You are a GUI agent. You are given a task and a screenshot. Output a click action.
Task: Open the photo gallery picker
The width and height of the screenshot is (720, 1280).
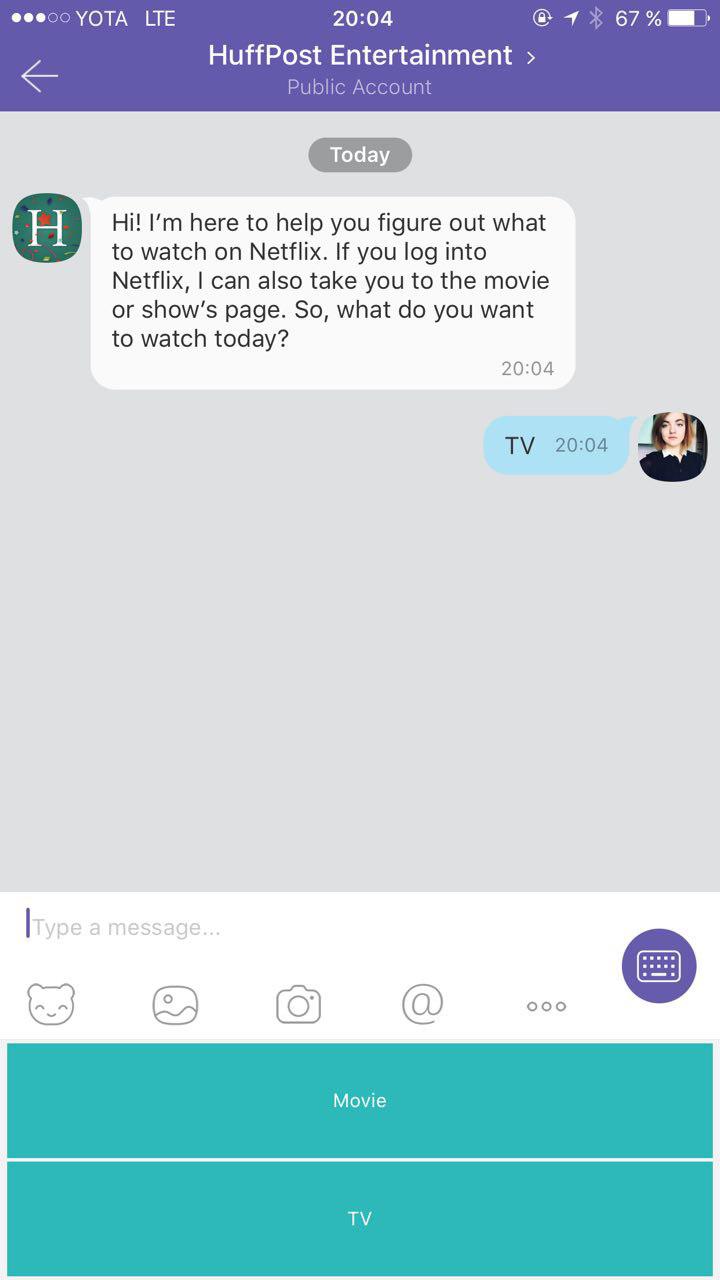pyautogui.click(x=175, y=1005)
